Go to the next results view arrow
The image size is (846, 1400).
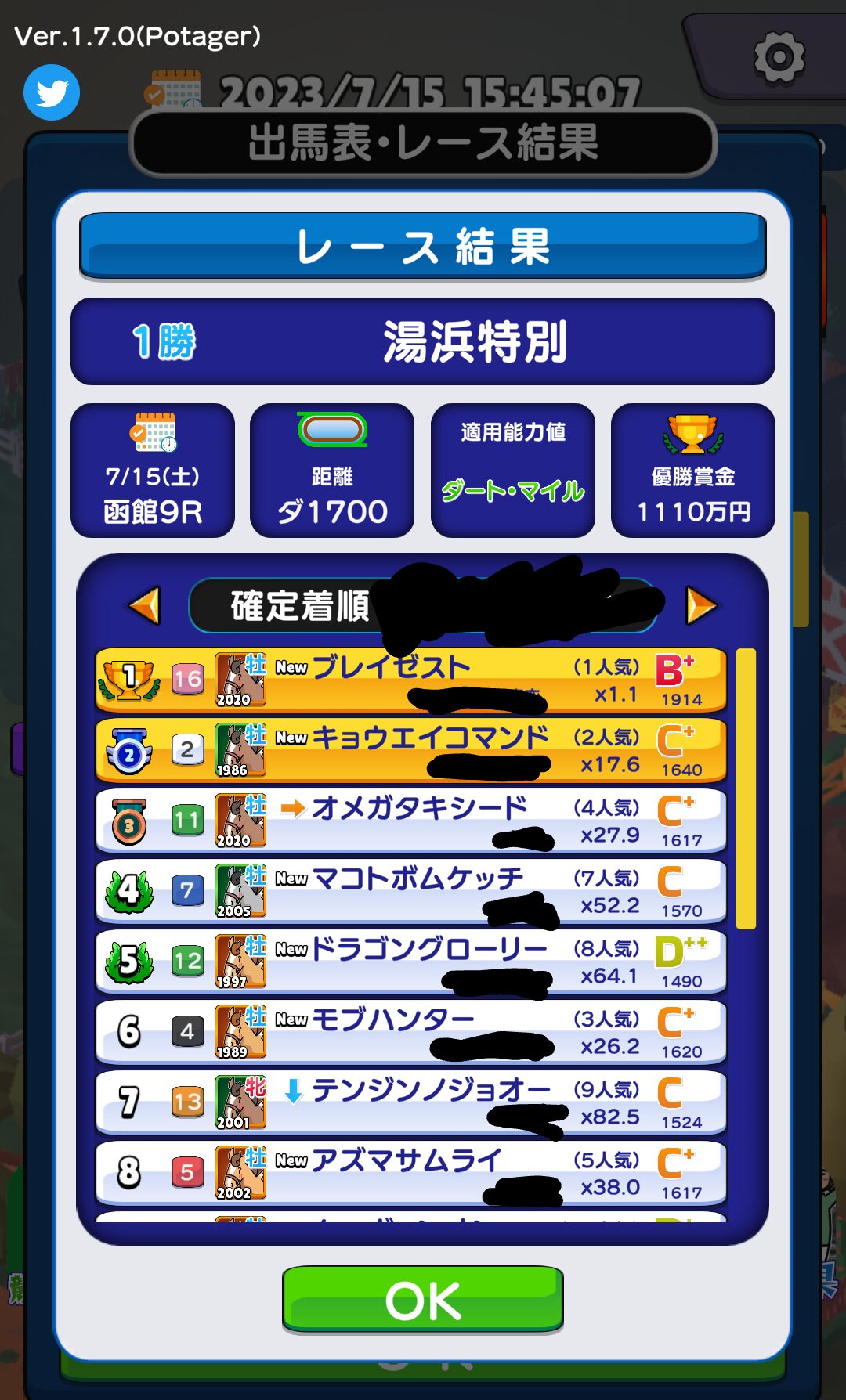[701, 605]
